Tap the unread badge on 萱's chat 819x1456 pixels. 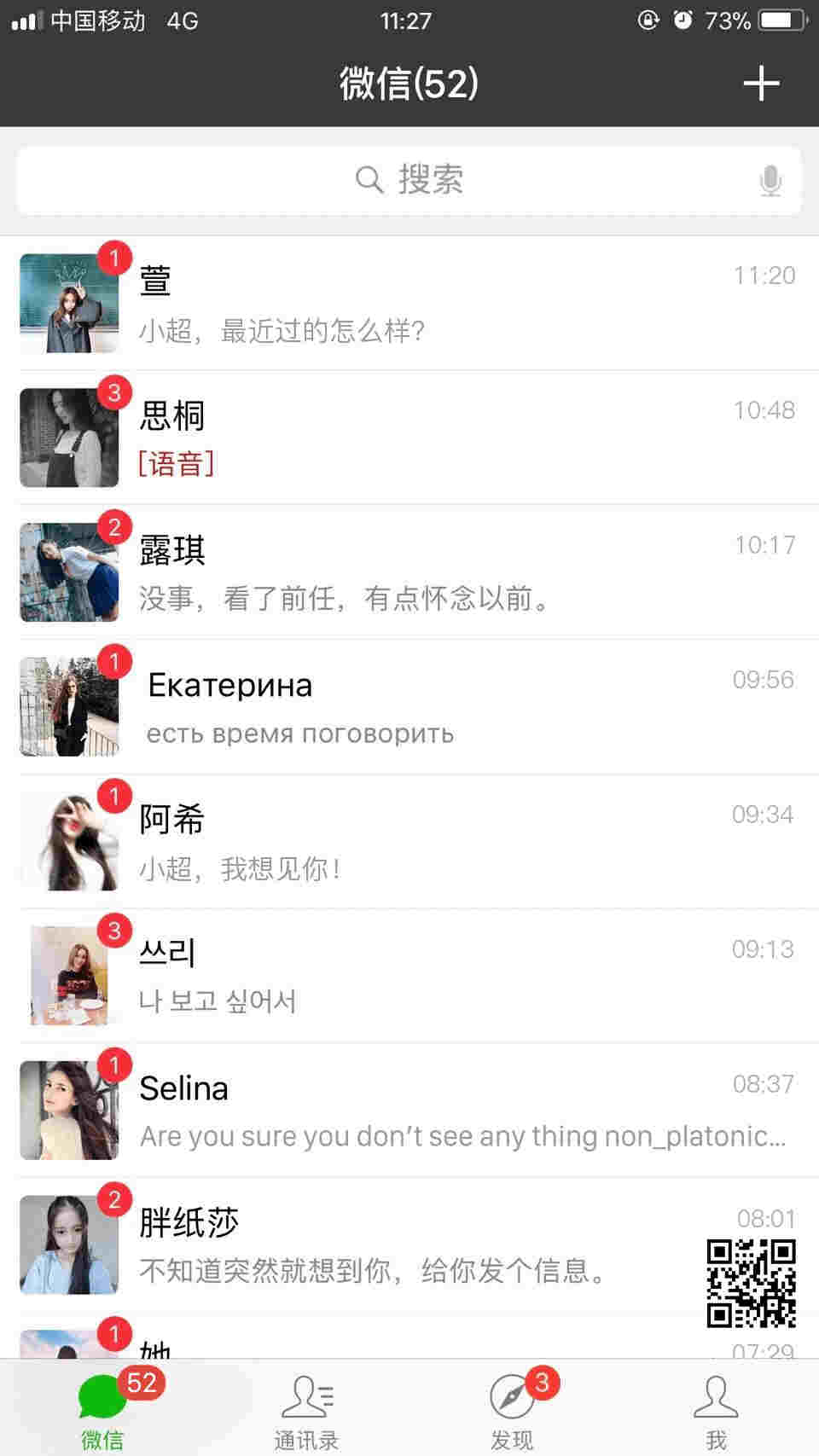point(115,258)
